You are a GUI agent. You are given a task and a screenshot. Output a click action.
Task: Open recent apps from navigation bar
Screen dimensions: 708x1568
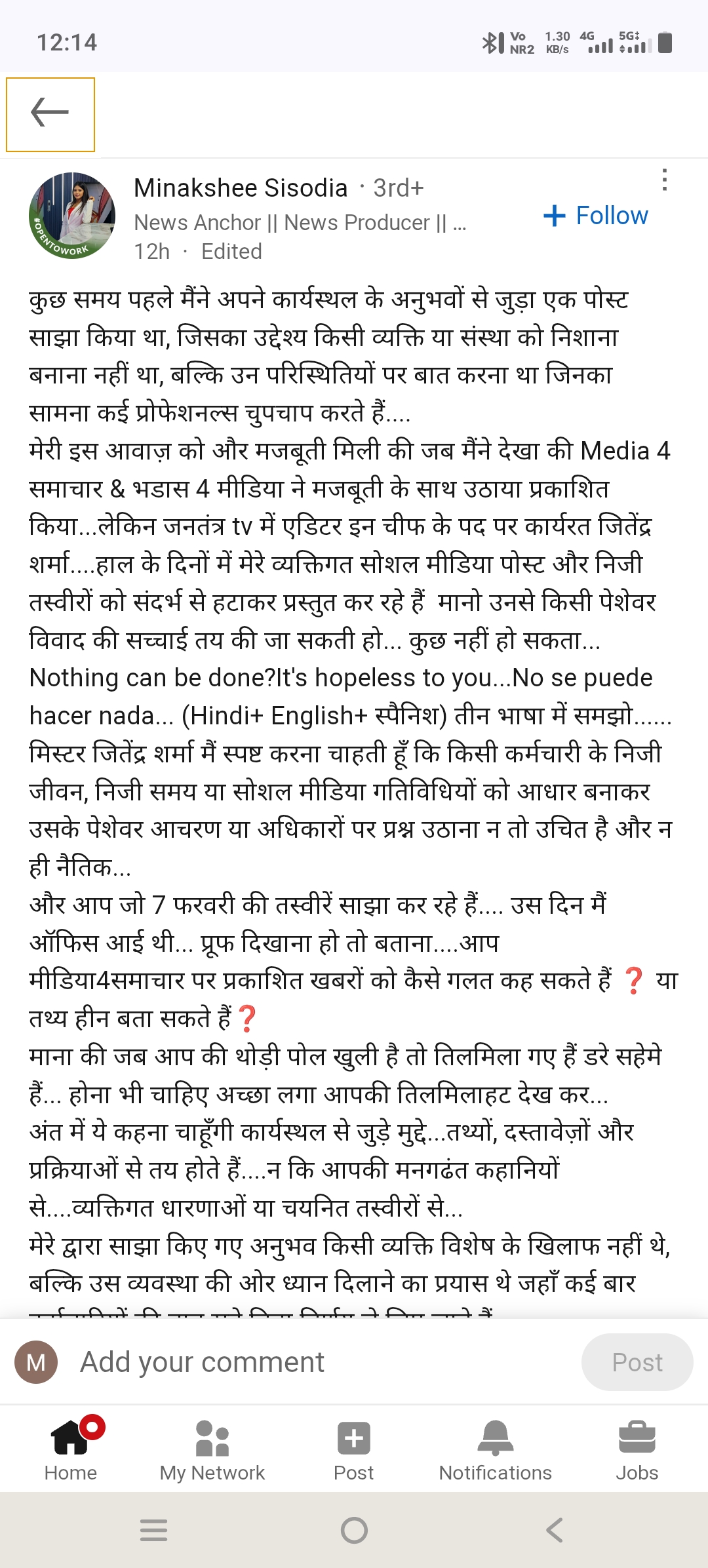click(x=154, y=1531)
